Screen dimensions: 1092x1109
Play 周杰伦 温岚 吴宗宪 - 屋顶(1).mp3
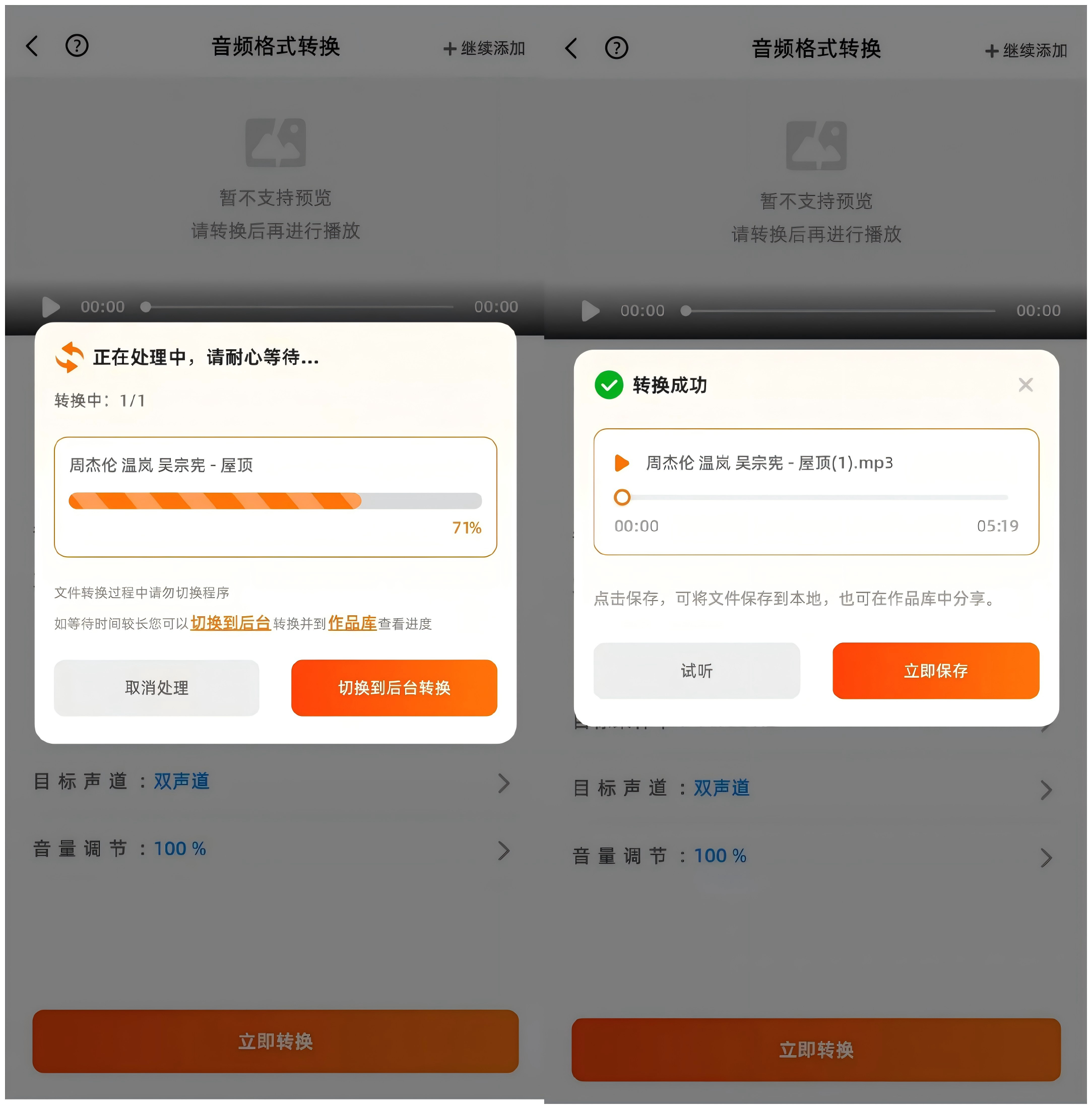click(x=622, y=463)
